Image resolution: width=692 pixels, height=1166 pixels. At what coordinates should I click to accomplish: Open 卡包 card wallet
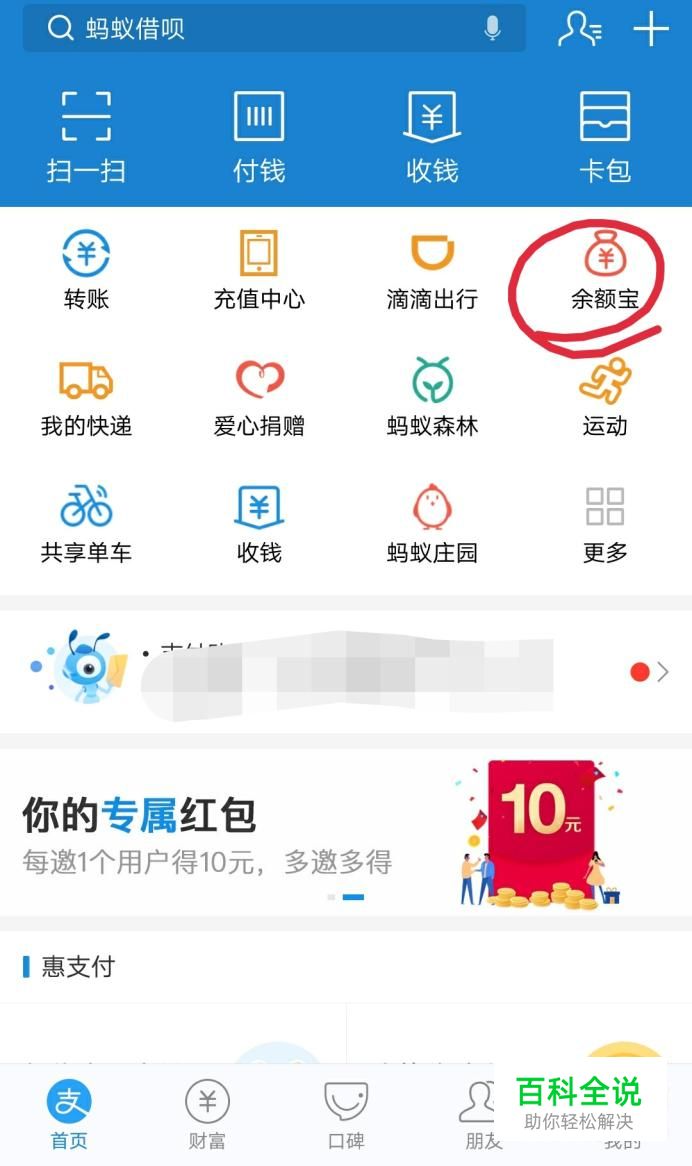(605, 136)
